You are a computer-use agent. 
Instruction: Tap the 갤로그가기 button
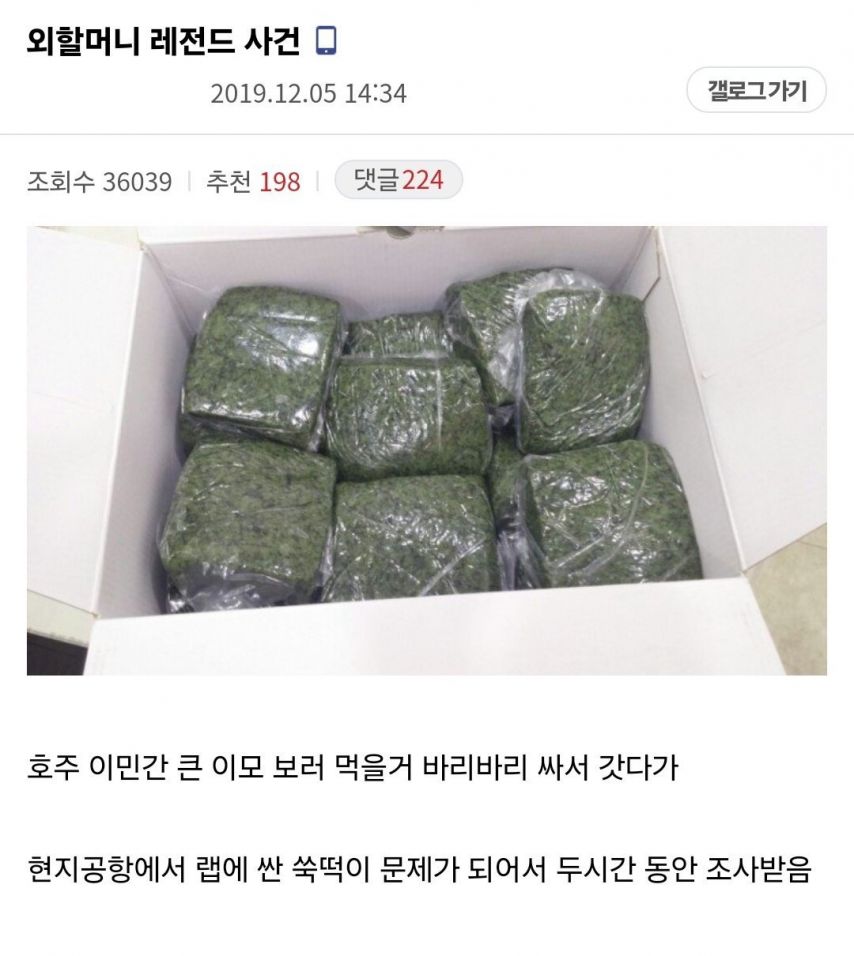[x=757, y=91]
